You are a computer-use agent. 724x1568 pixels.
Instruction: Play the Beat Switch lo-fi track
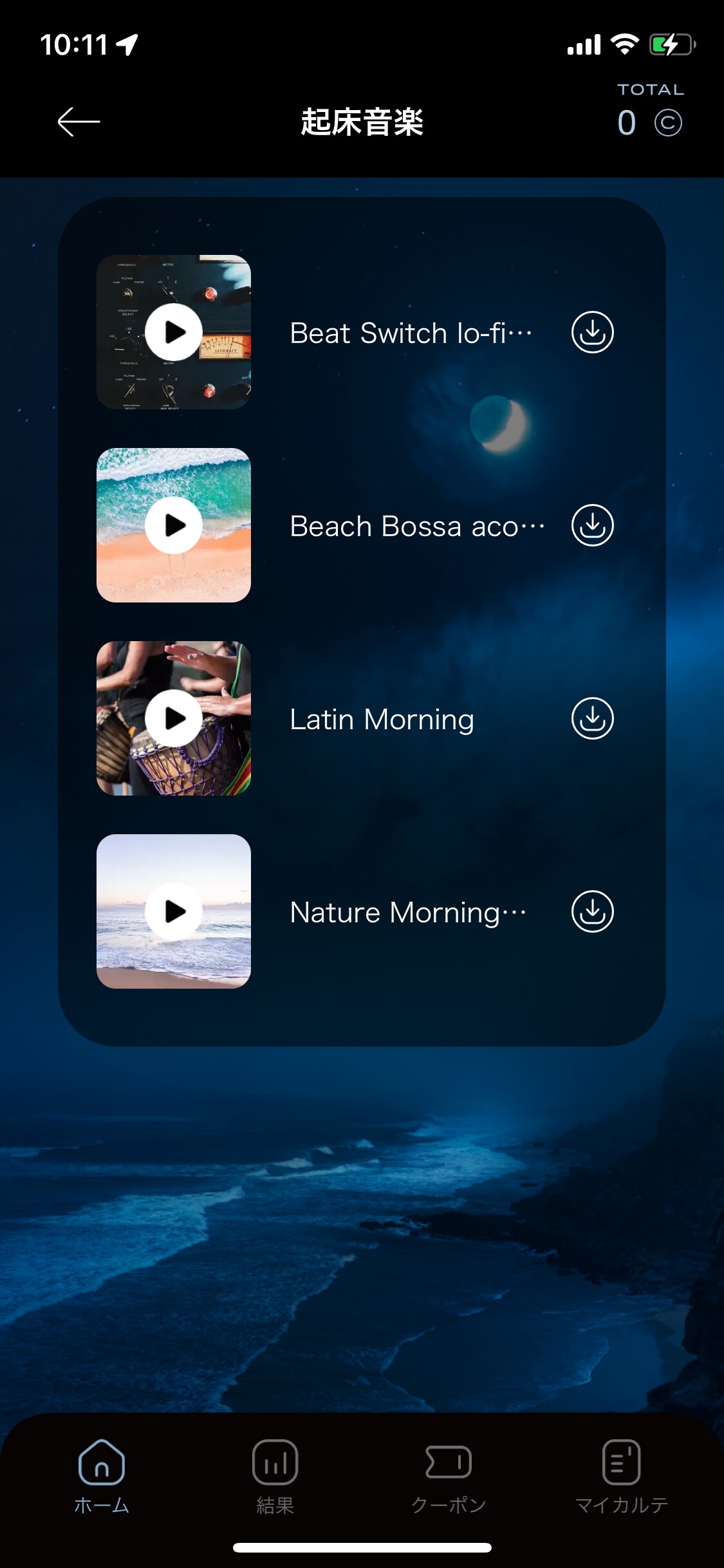pos(174,332)
